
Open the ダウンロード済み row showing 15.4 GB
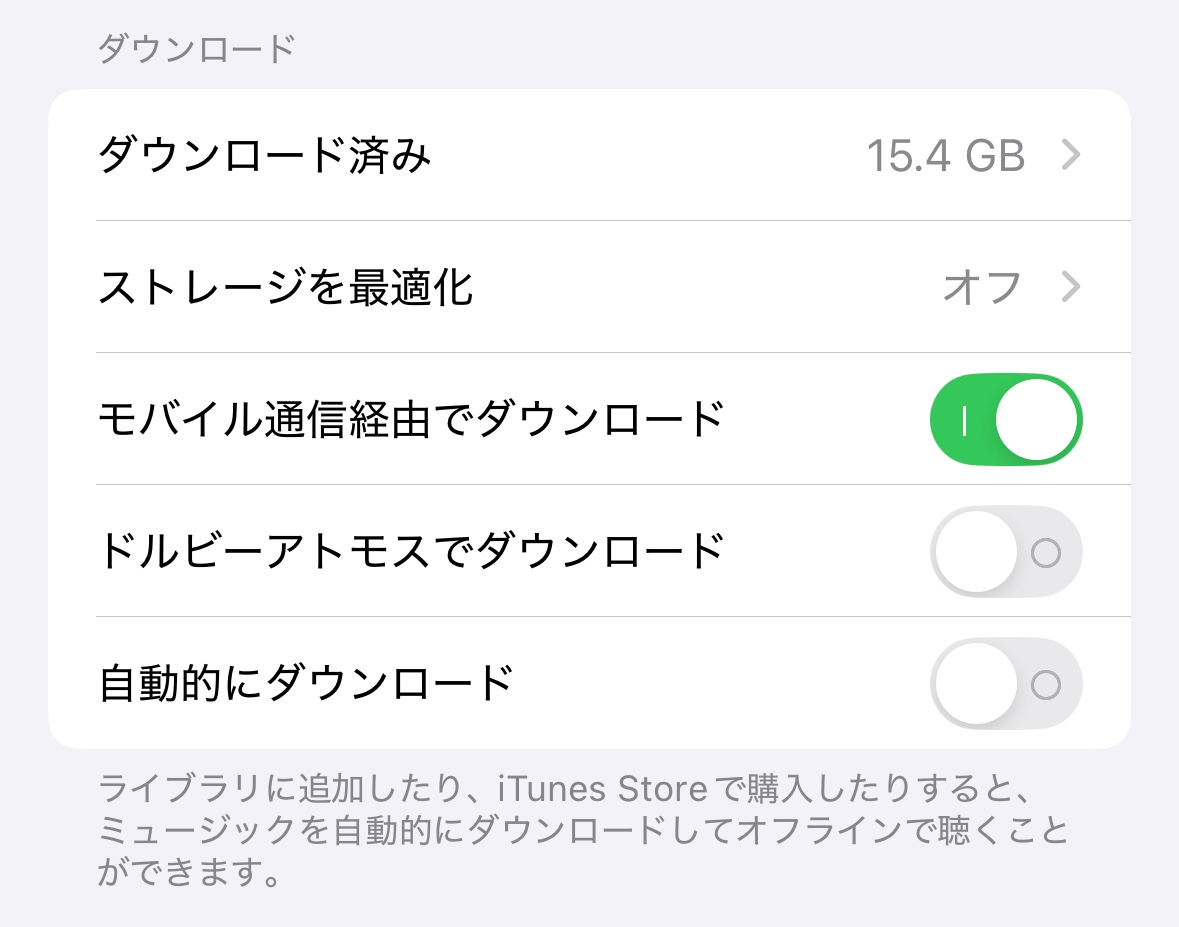[589, 156]
